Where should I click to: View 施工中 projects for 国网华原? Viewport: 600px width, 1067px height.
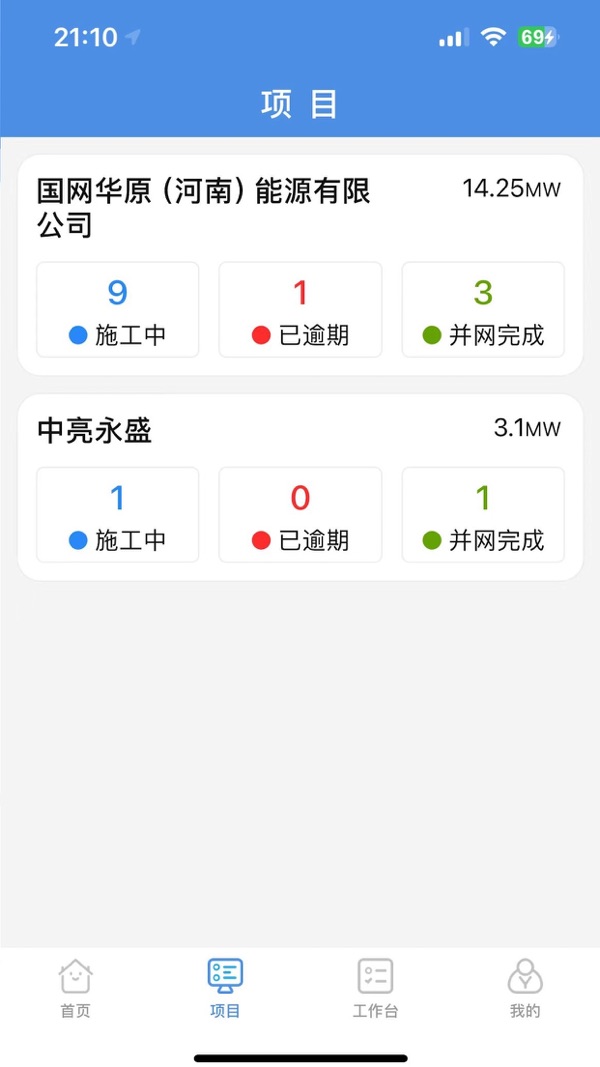[118, 310]
